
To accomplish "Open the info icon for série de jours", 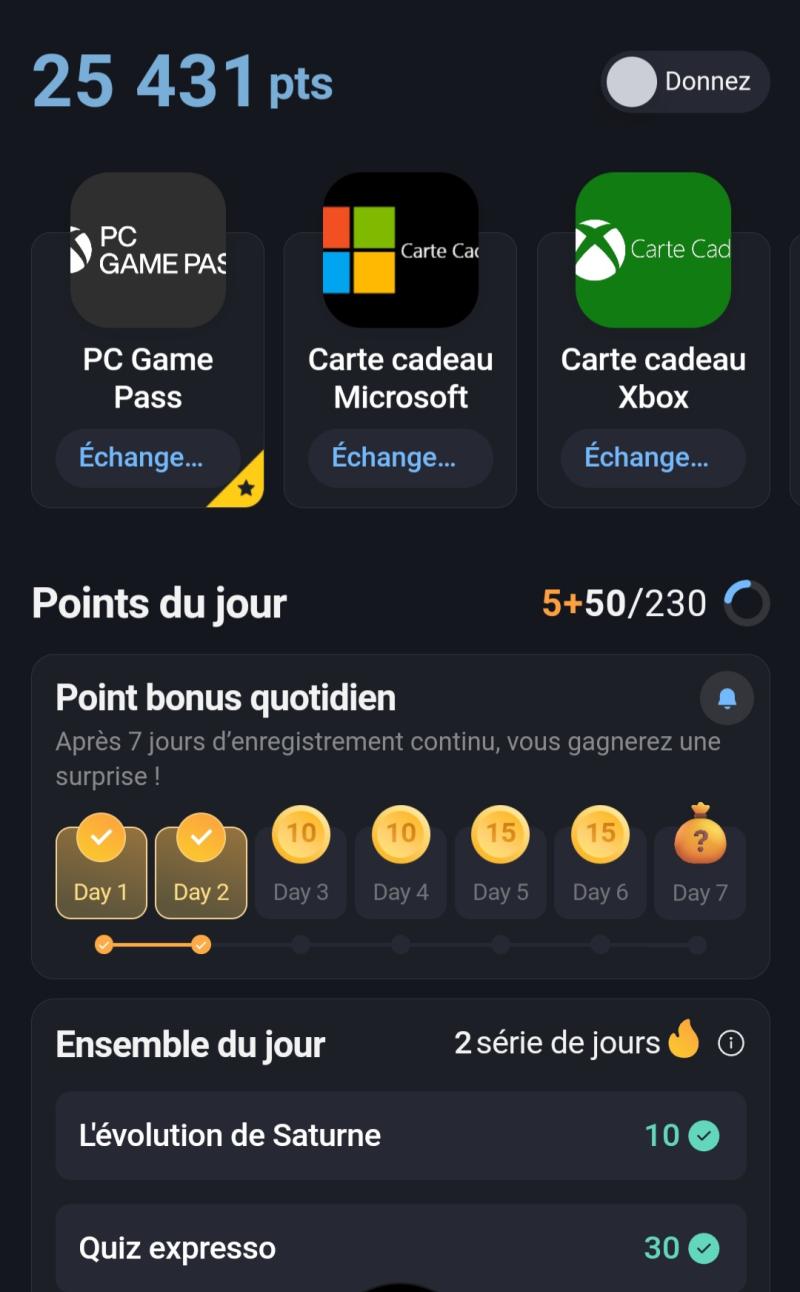I will click(x=731, y=1044).
